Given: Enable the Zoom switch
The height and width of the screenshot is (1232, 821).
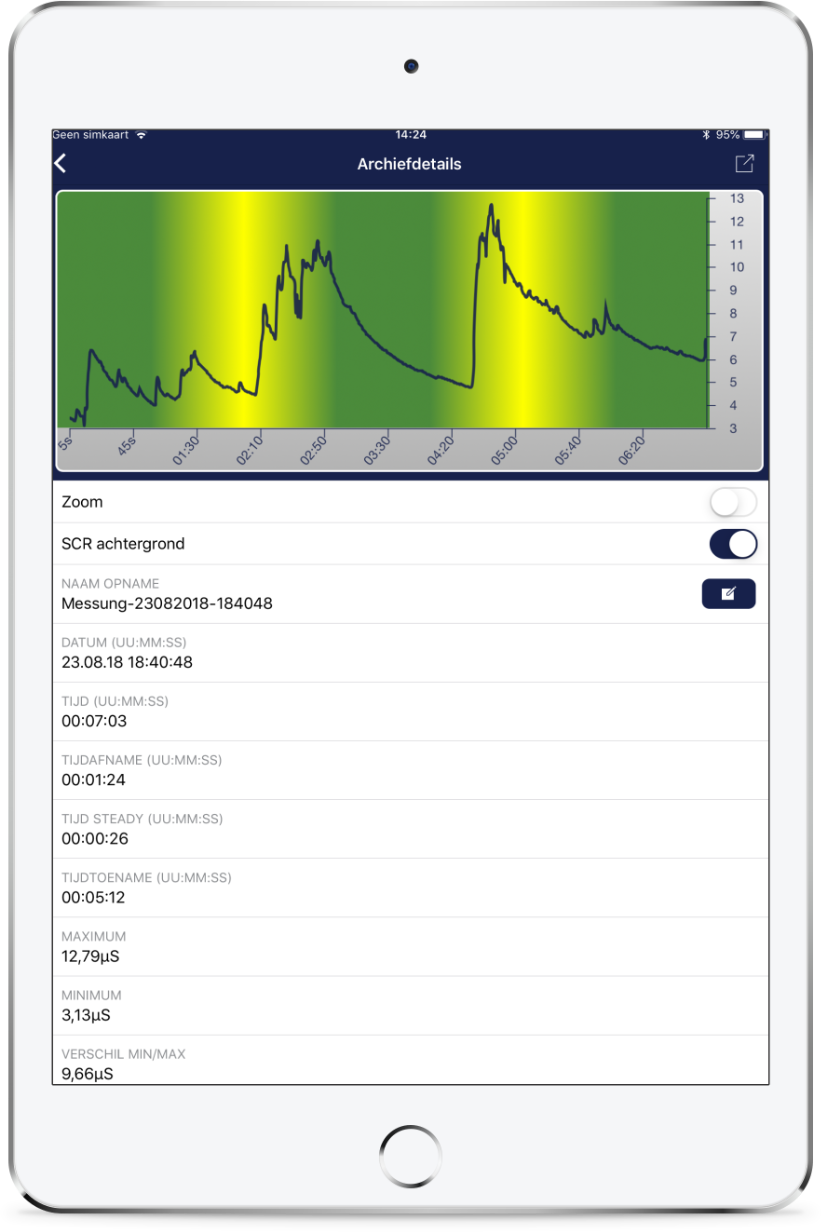Looking at the screenshot, I should tap(733, 502).
